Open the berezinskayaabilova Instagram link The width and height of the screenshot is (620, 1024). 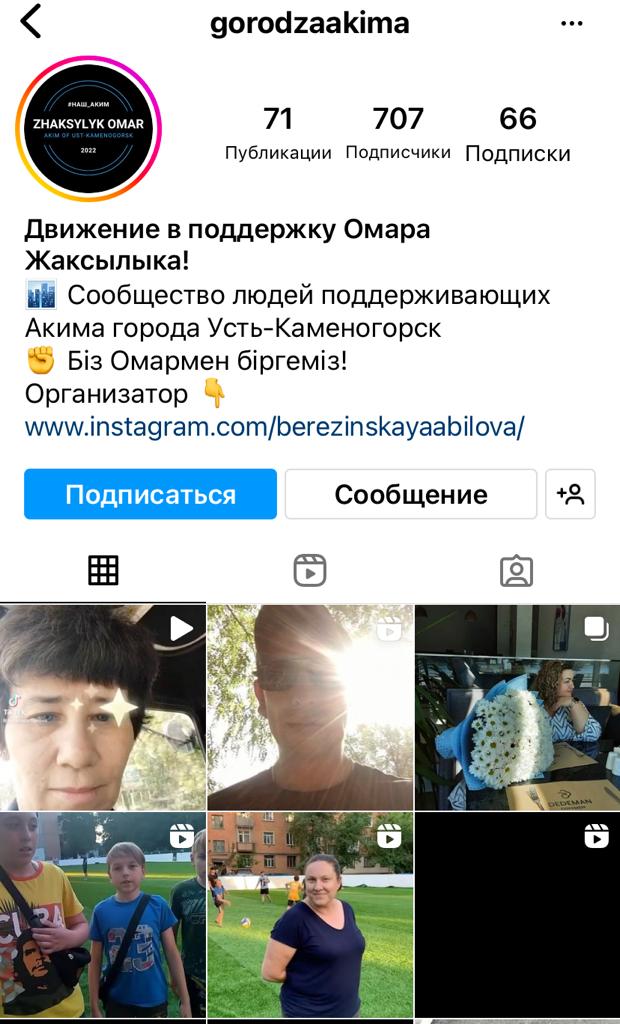[275, 427]
